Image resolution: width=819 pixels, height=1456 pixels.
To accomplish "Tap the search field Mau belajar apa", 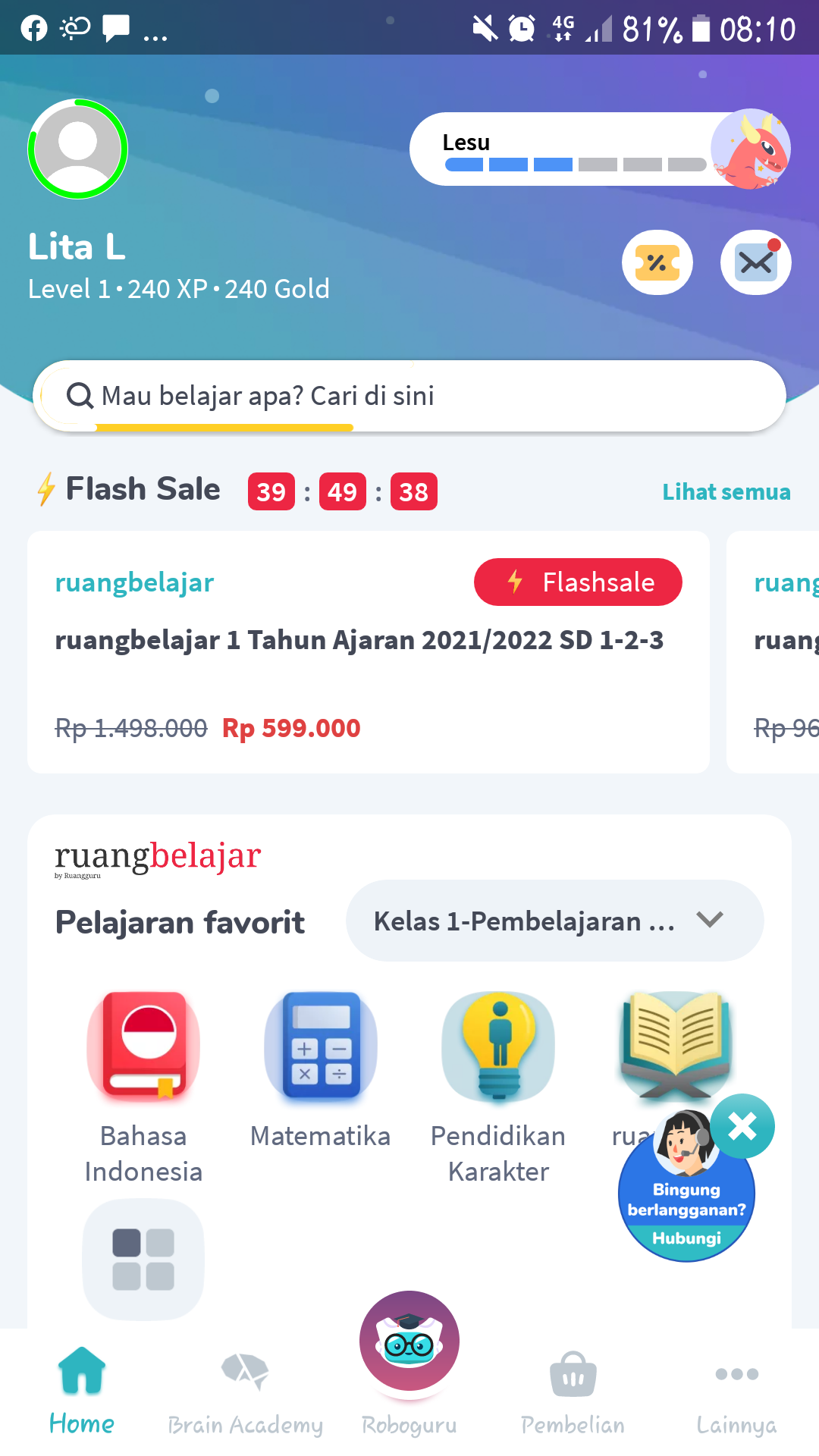I will click(409, 395).
